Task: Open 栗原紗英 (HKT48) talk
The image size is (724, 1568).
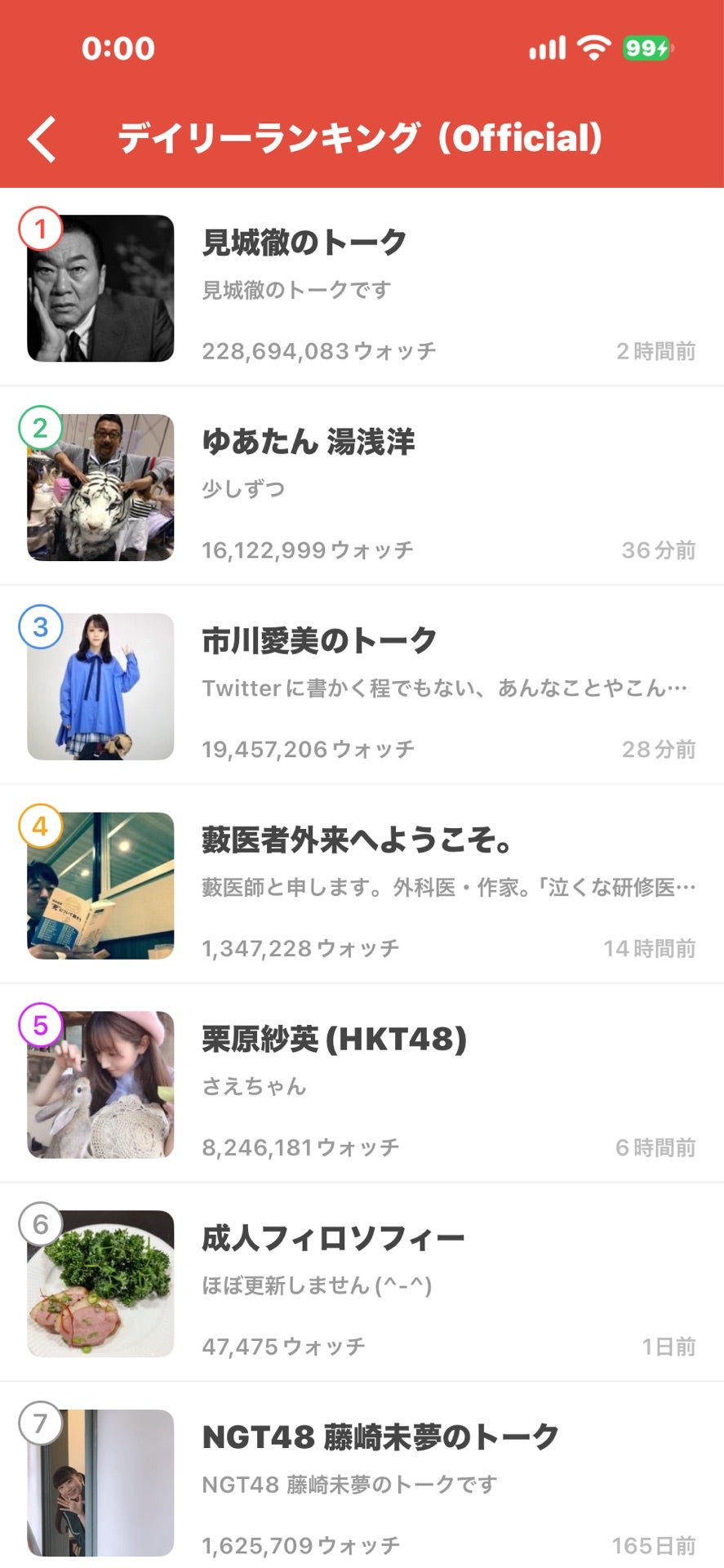Action: (x=362, y=1085)
